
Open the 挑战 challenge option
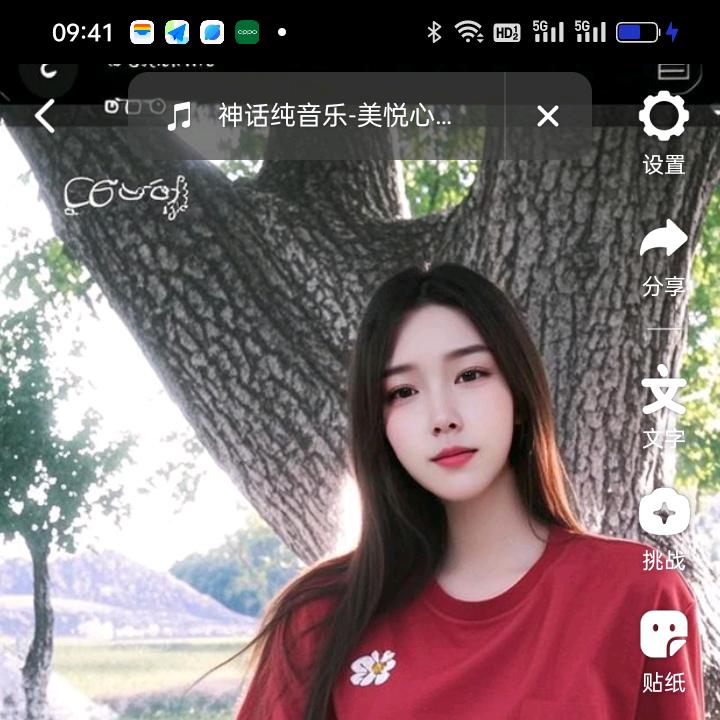click(664, 530)
